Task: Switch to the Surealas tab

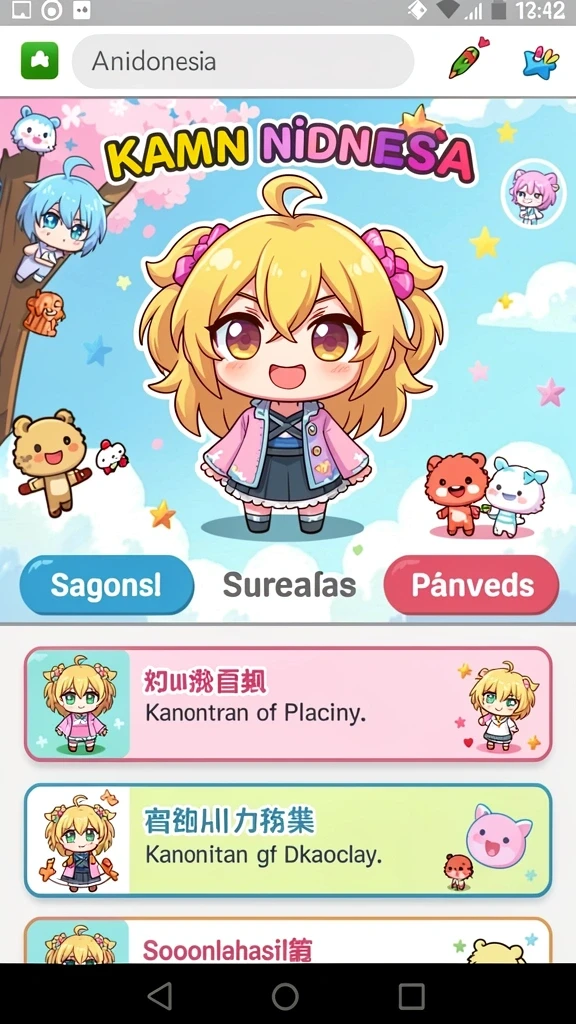Action: pos(289,585)
